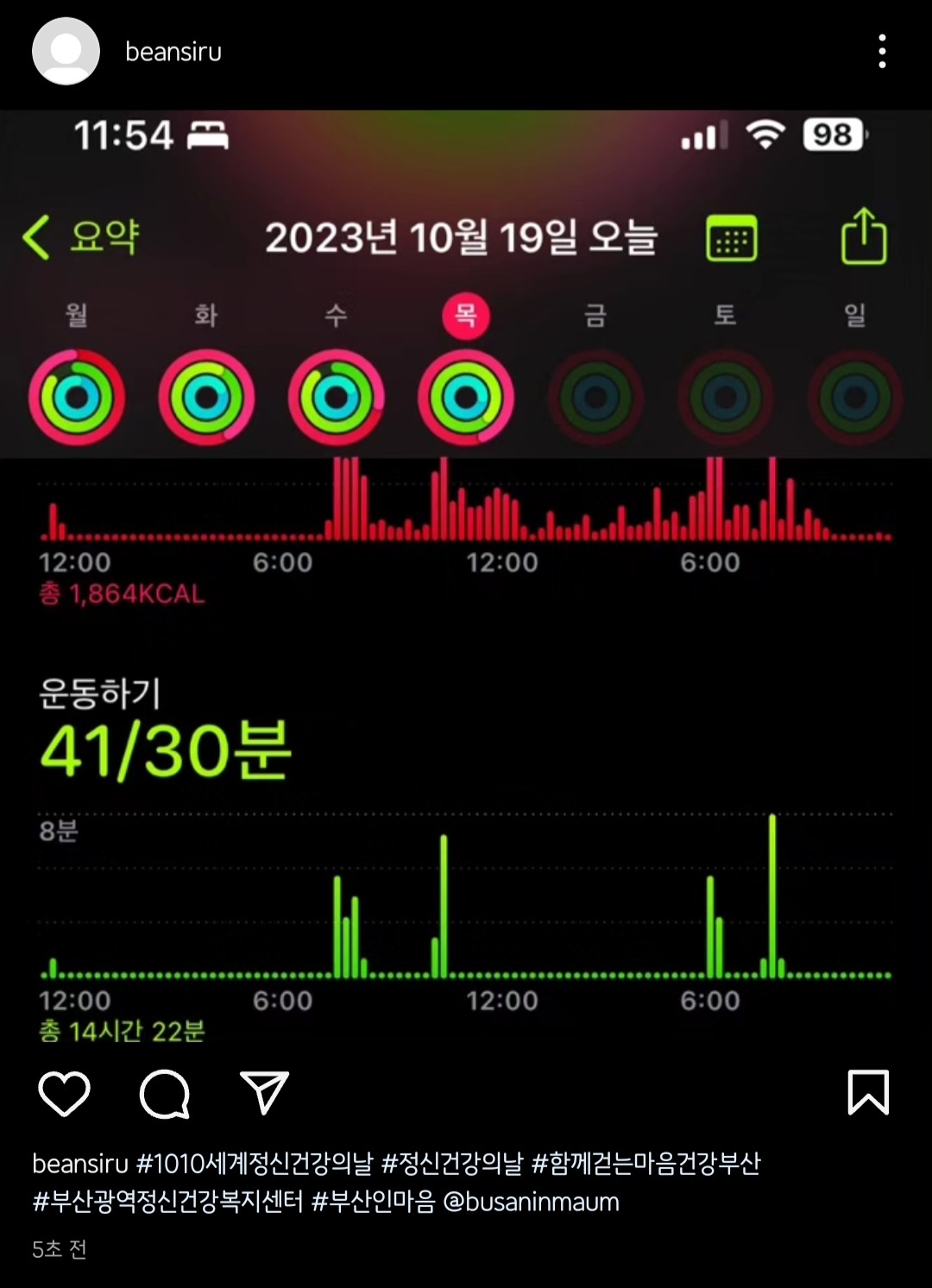Share the post via paper plane

263,1093
